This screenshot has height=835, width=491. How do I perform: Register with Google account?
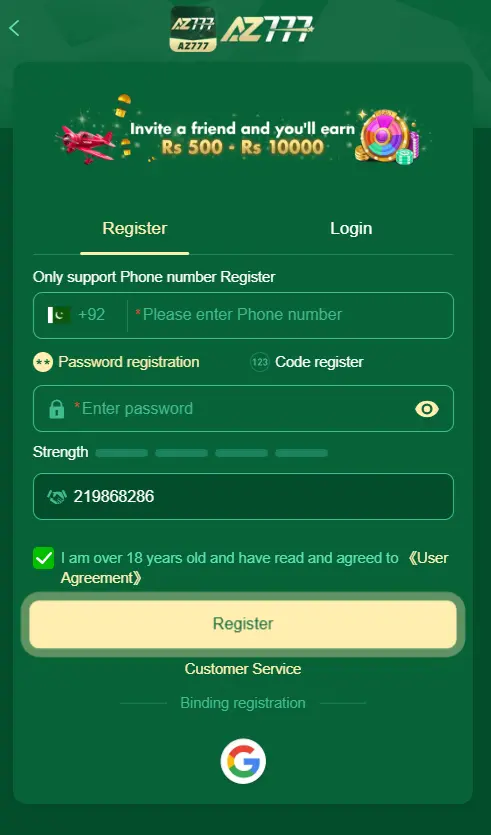point(243,761)
